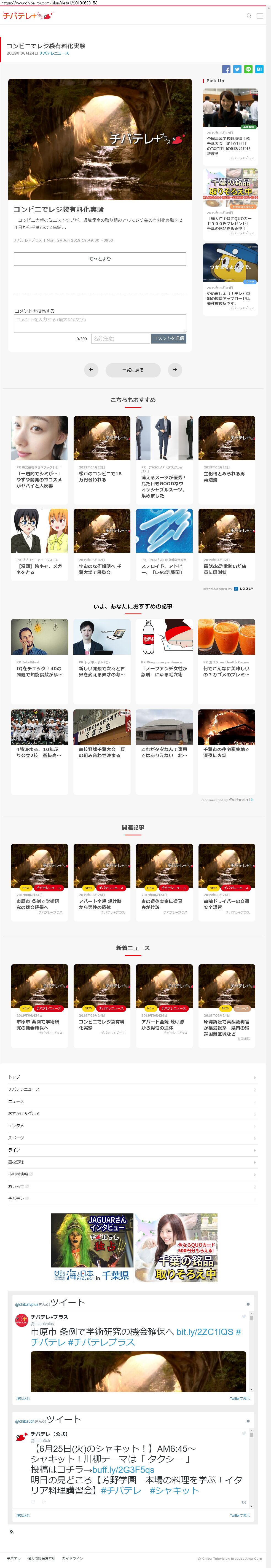Open the search icon in the header
Screen dimensions: 271x1568
[248, 16]
